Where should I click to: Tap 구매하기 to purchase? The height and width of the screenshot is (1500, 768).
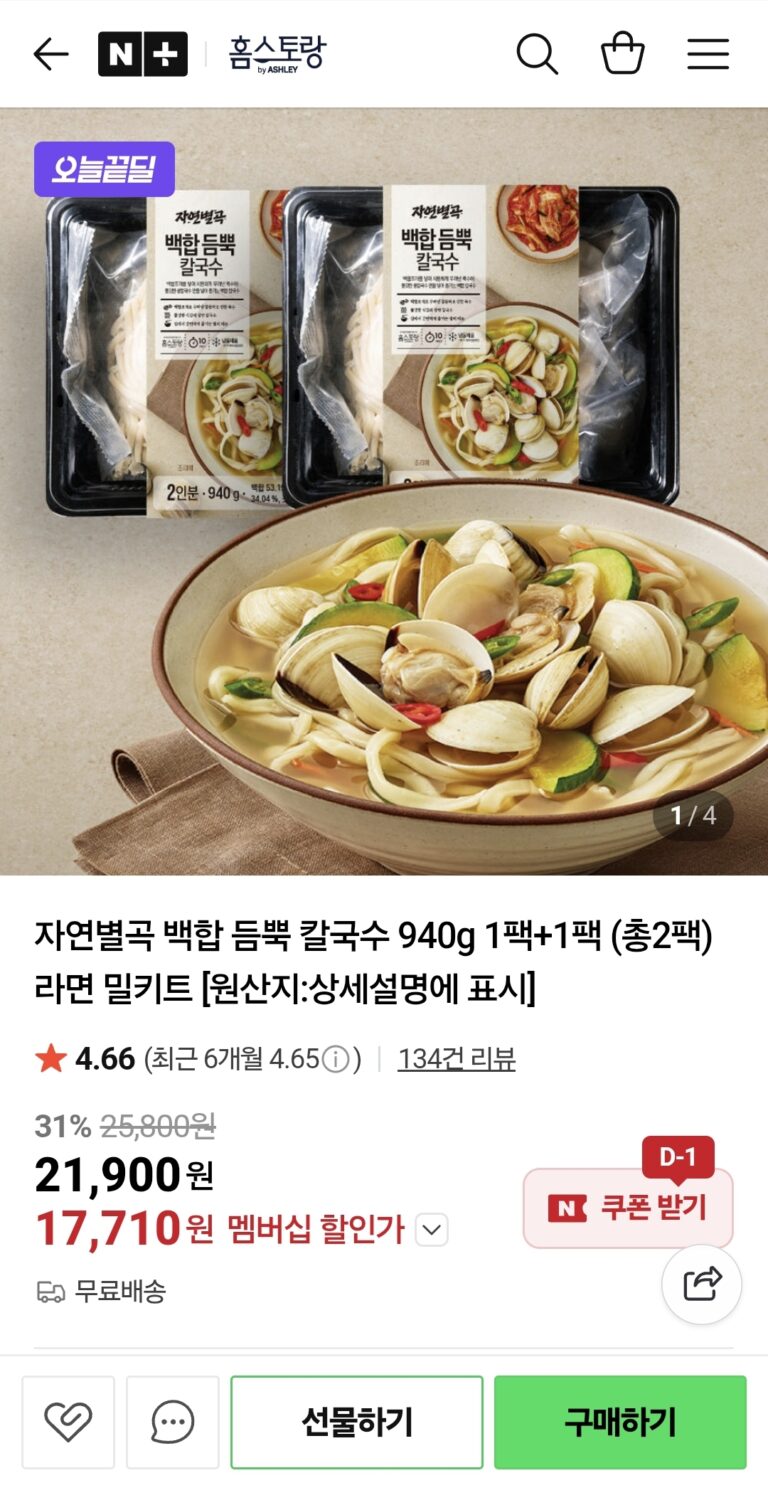tap(620, 1422)
